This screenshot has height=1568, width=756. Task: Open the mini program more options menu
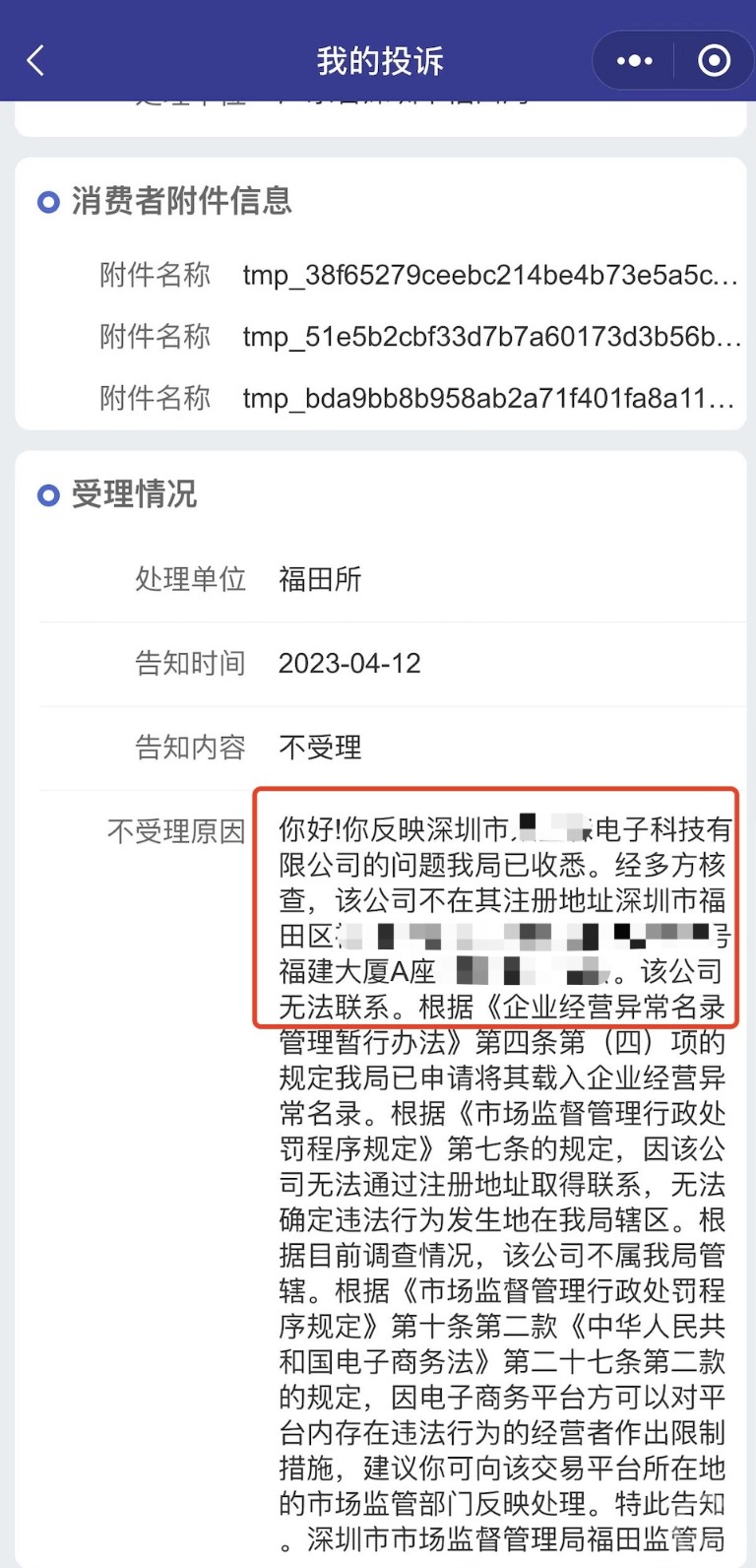click(634, 61)
